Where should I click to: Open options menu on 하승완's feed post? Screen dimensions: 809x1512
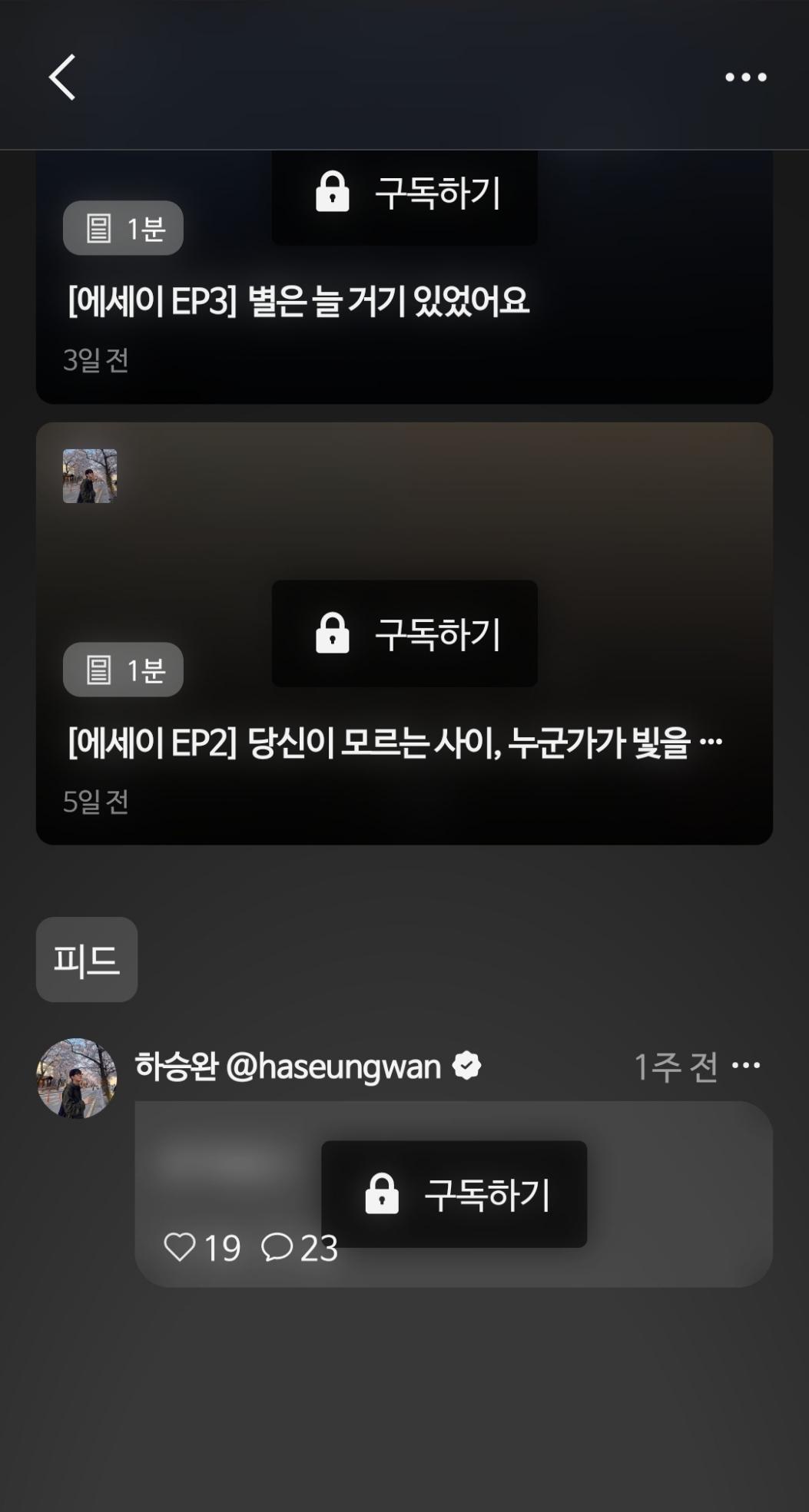point(746,1065)
